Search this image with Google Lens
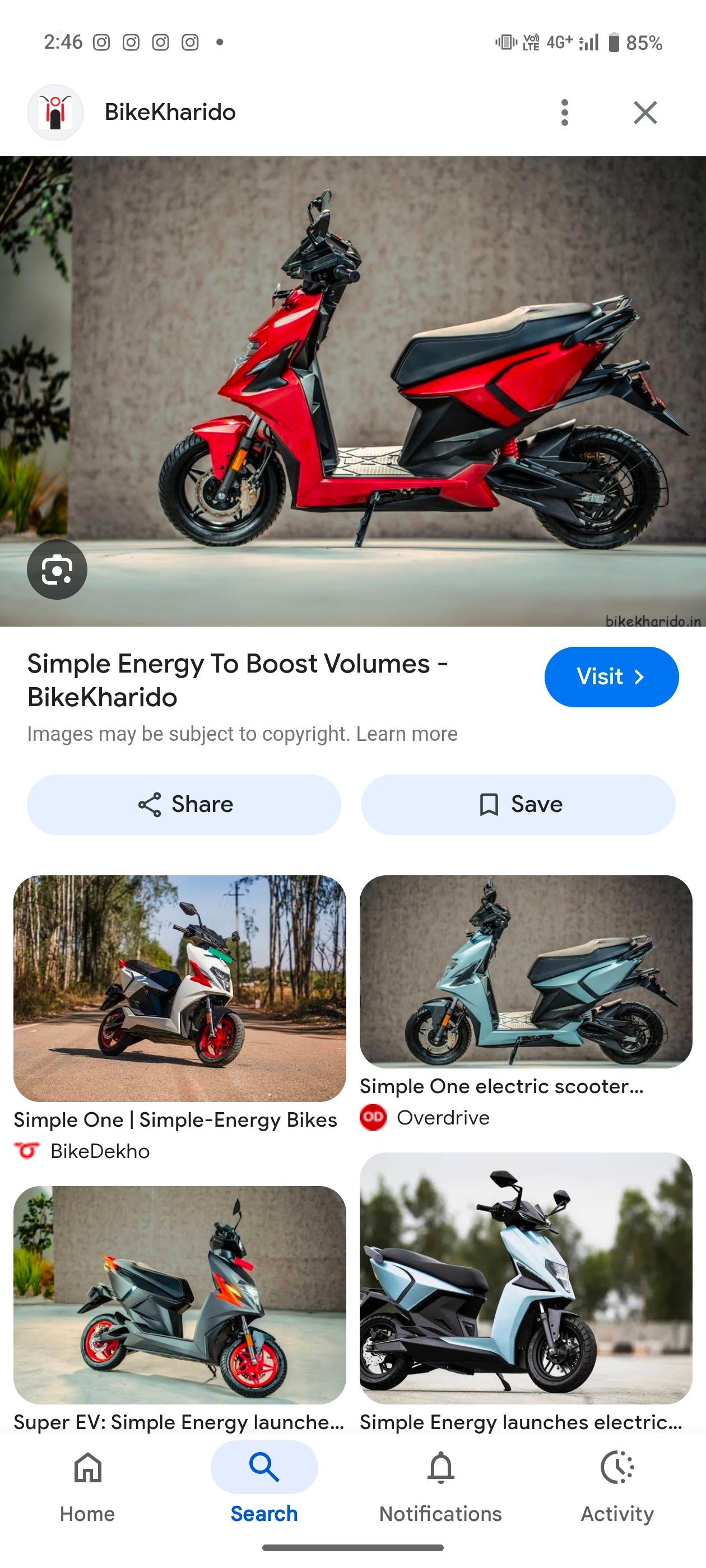This screenshot has height=1568, width=706. 57,570
